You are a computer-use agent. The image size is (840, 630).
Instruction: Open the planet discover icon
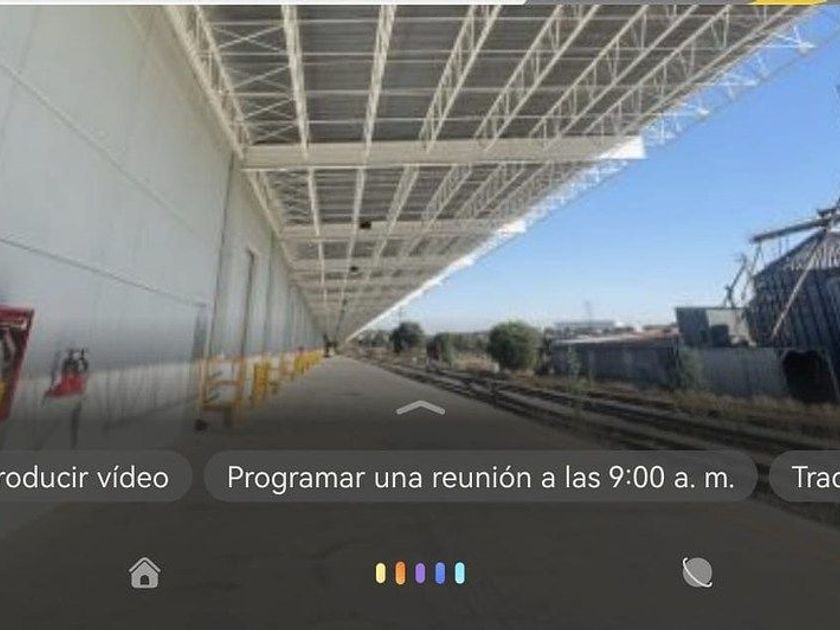[x=697, y=572]
